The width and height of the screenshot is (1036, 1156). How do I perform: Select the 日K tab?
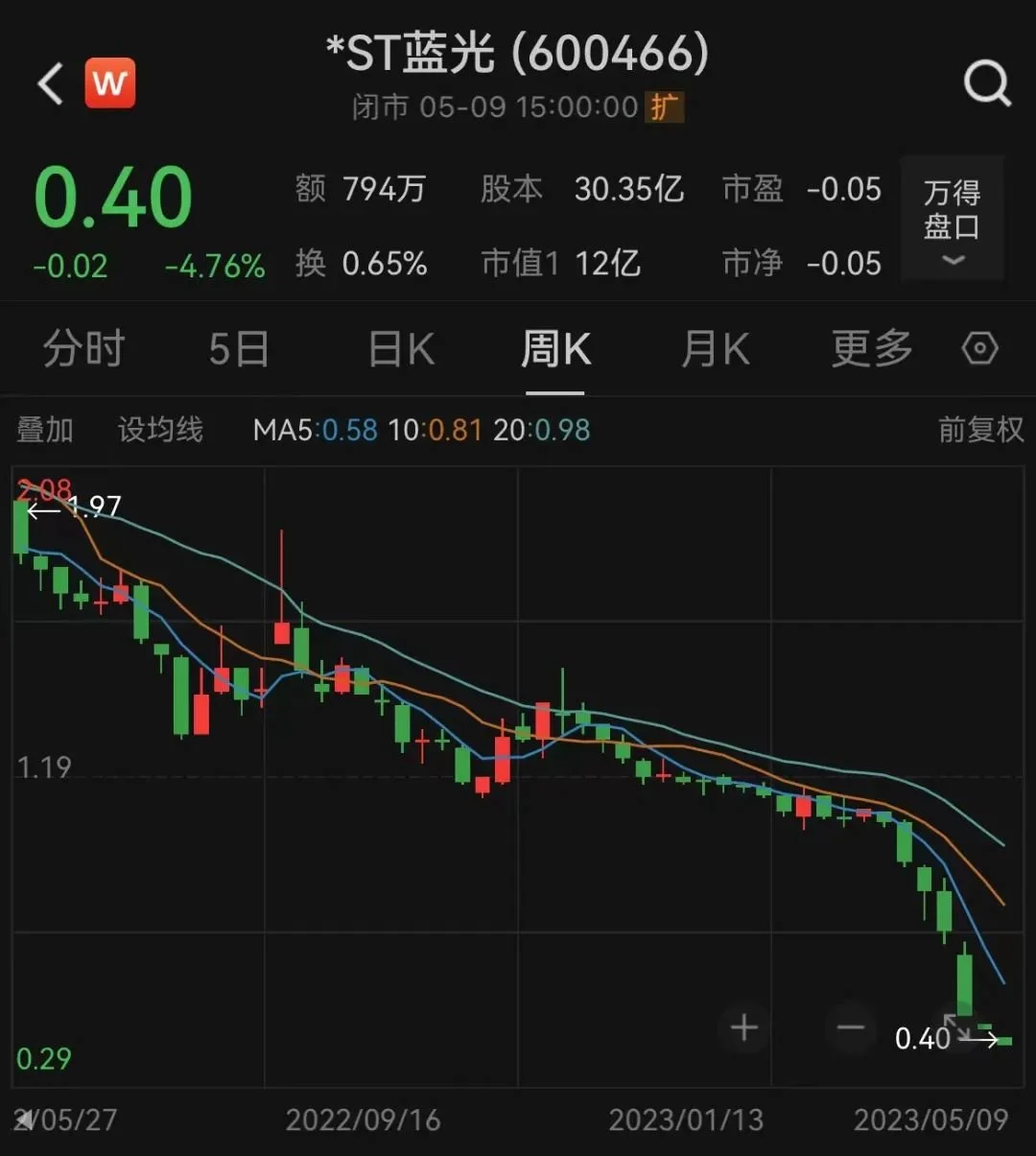tap(398, 349)
